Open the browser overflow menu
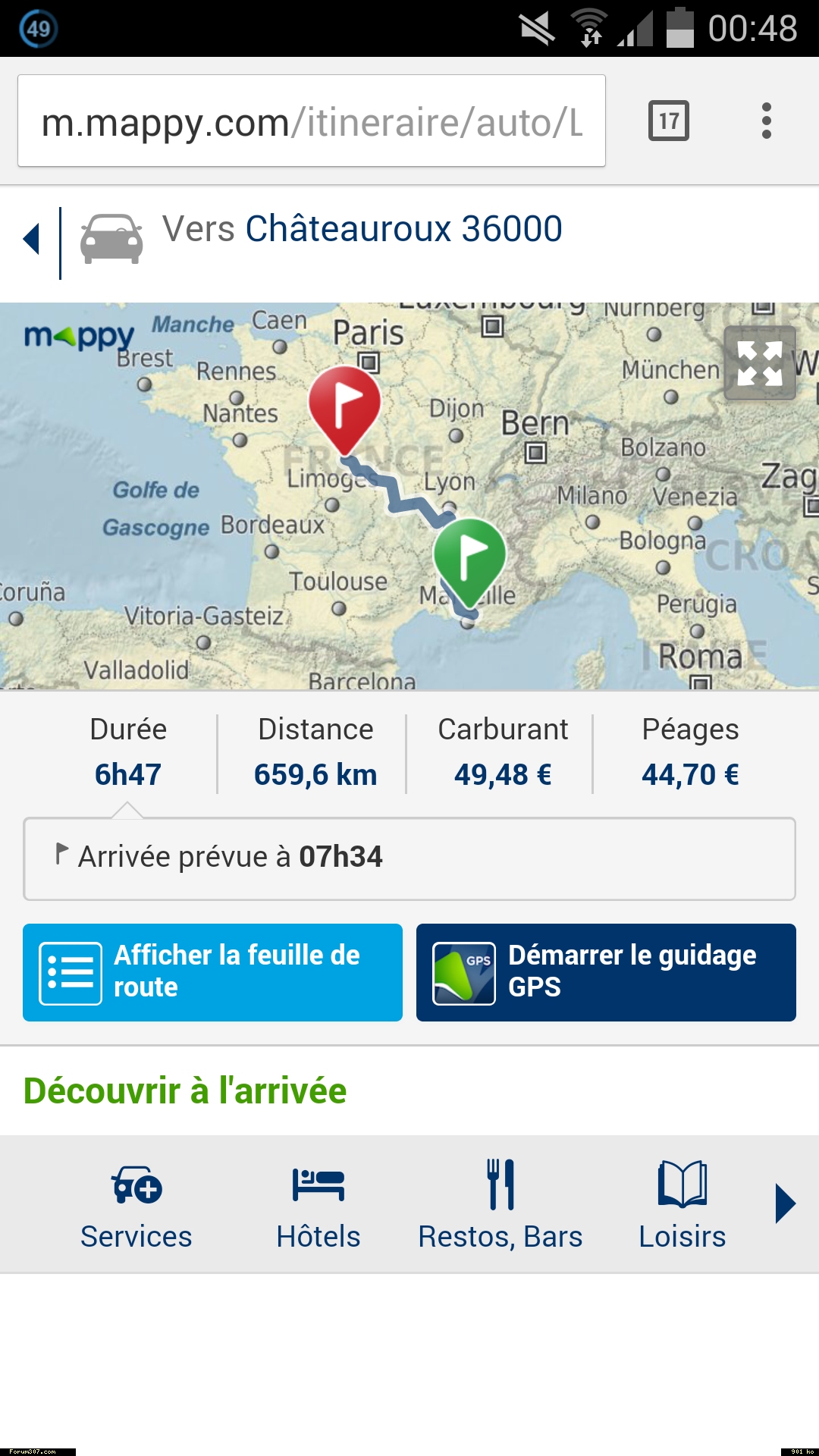 (767, 121)
